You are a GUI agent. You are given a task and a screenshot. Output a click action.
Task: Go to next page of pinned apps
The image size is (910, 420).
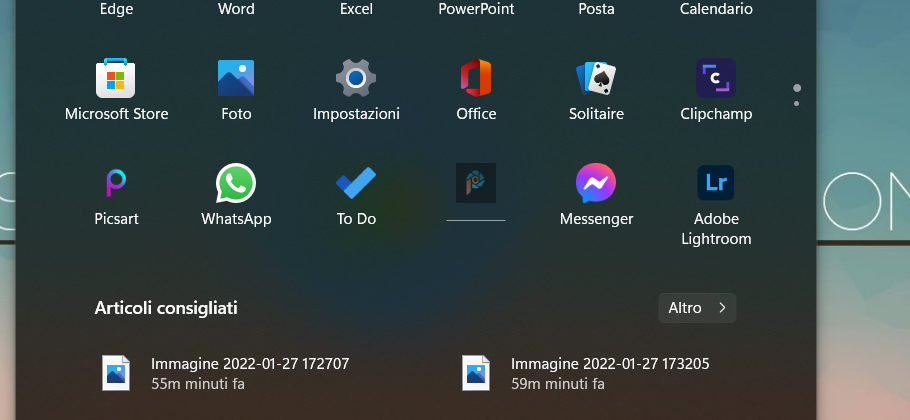[x=797, y=103]
